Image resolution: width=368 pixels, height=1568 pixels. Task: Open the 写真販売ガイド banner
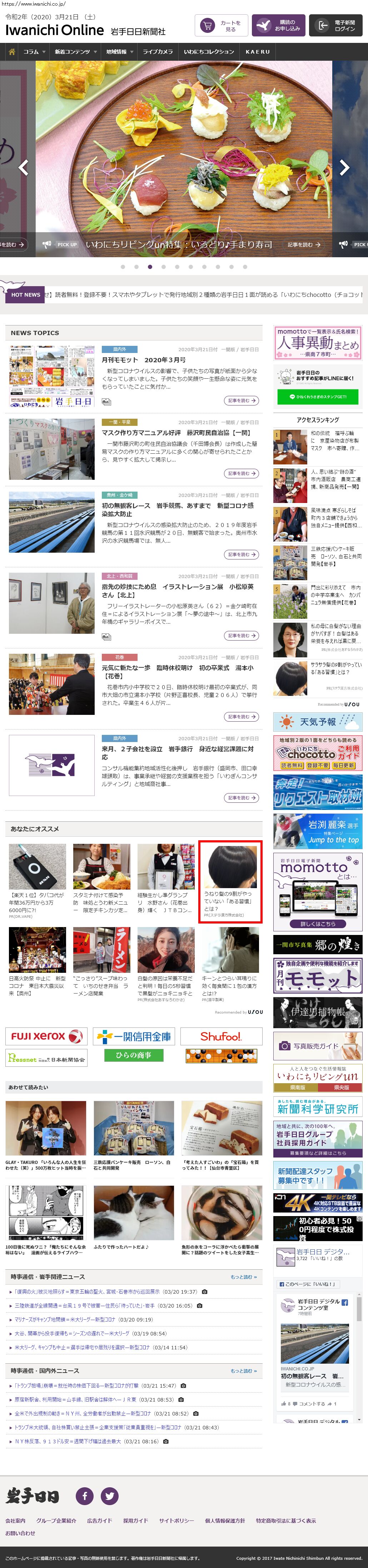coord(318,1046)
